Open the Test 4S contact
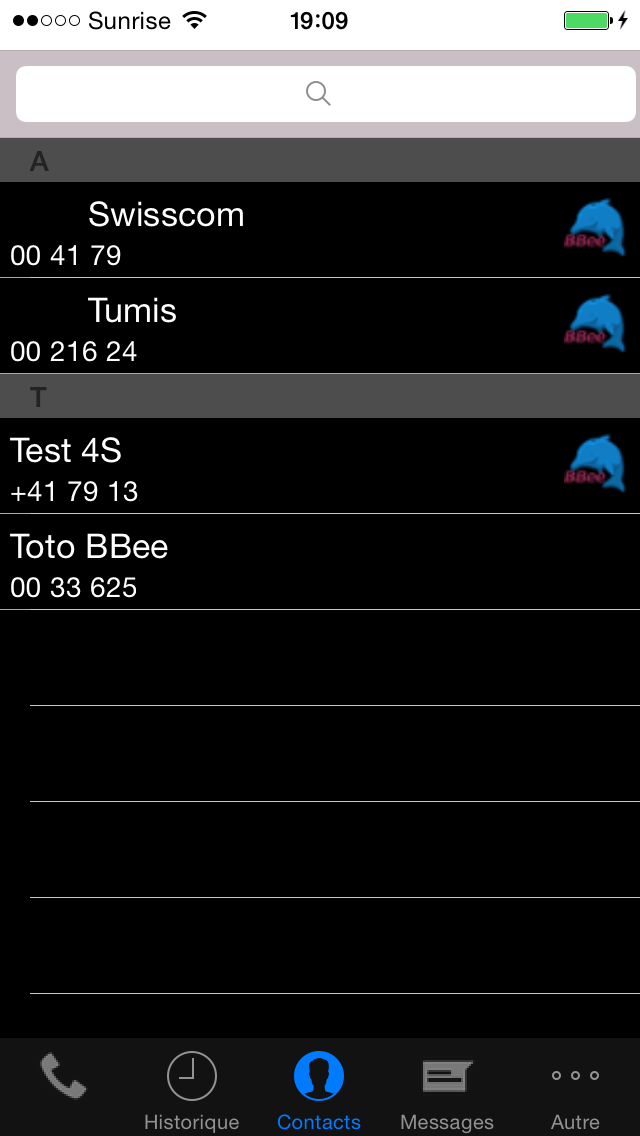Viewport: 640px width, 1136px height. [x=320, y=466]
